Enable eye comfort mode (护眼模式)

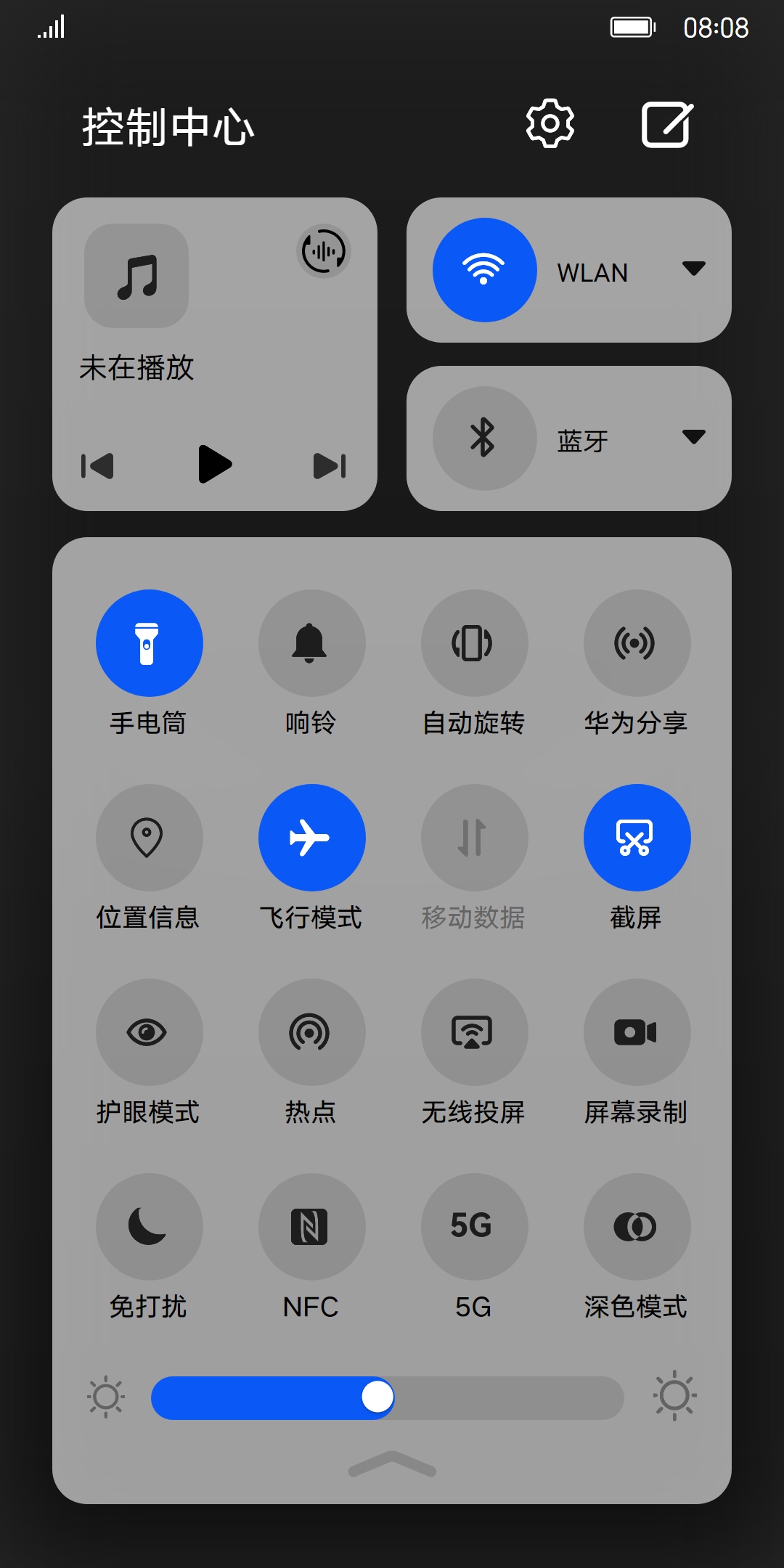150,1032
